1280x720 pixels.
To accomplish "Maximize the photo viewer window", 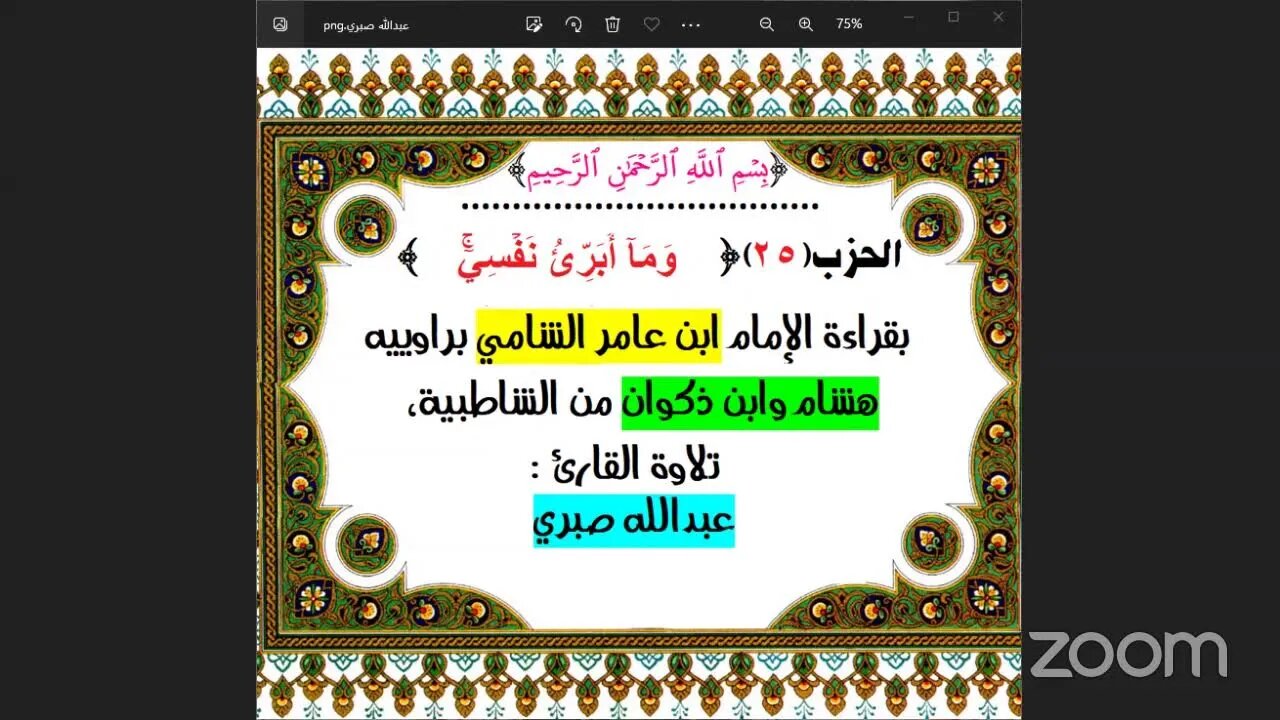I will point(953,17).
